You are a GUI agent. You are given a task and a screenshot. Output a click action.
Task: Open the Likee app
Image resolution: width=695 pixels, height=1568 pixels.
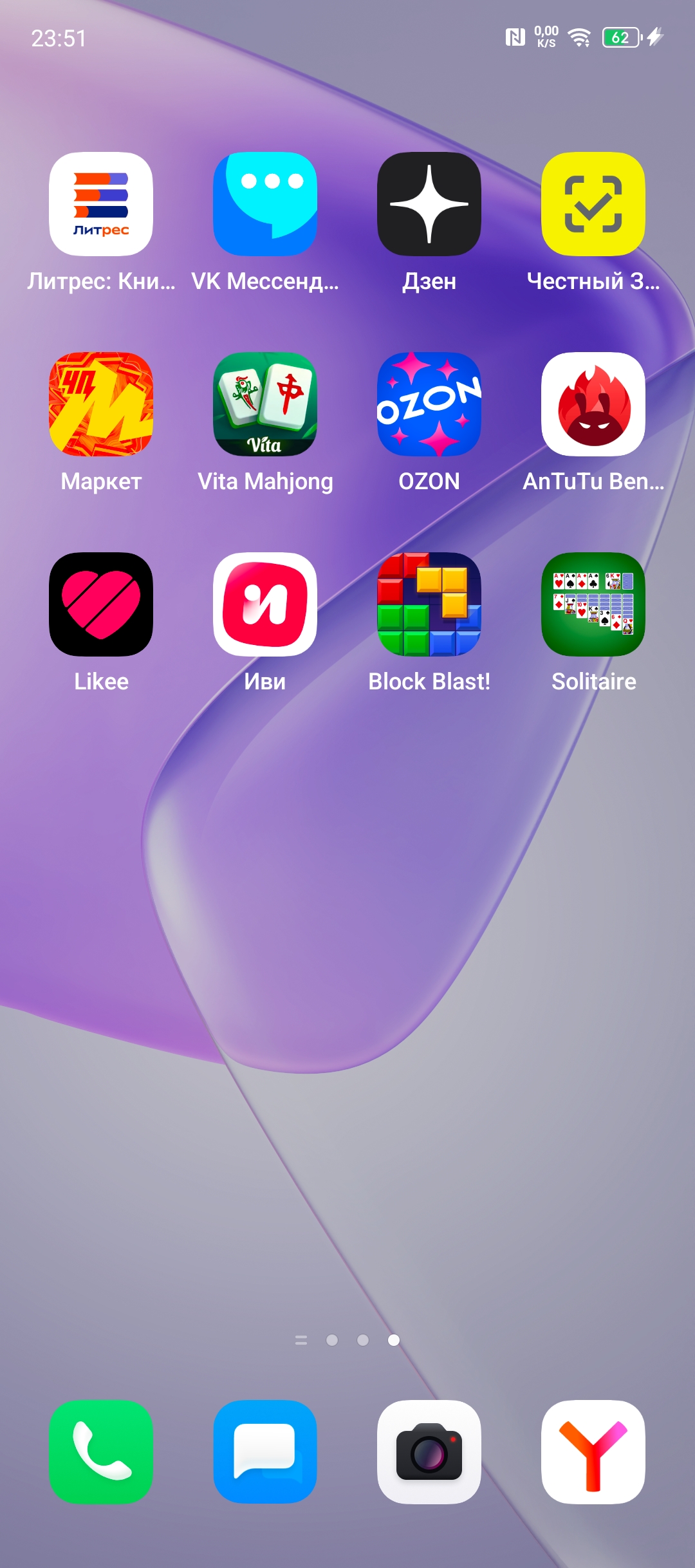[x=101, y=604]
